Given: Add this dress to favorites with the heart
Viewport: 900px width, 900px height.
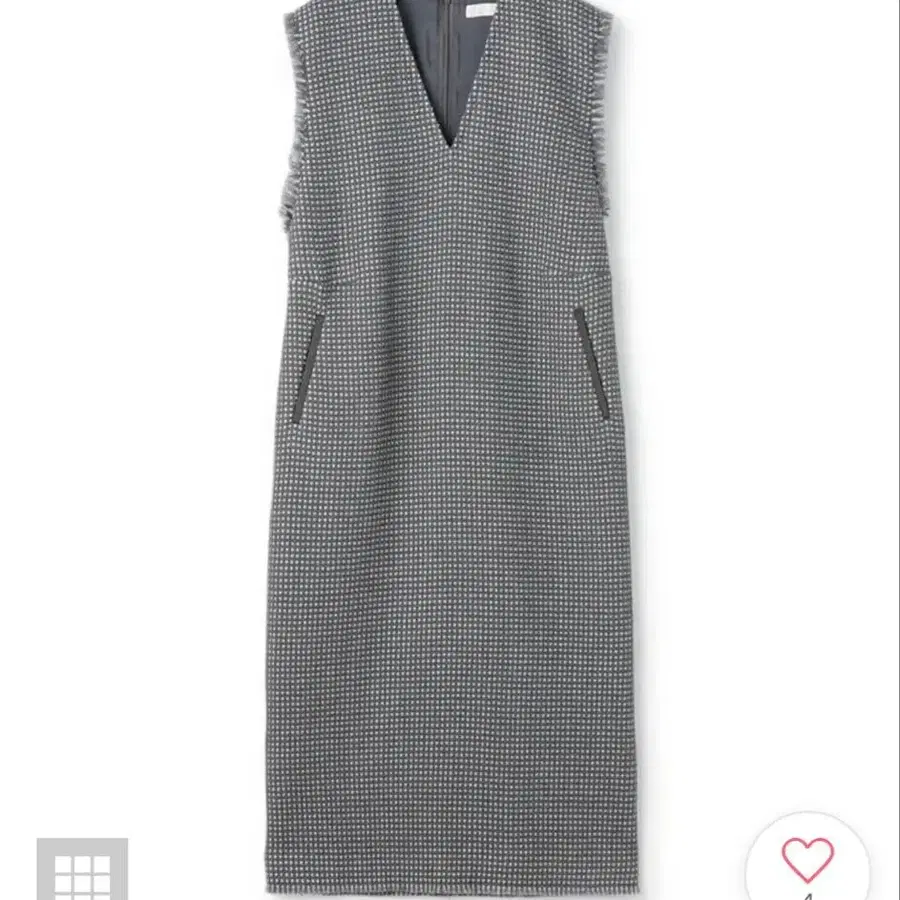Looking at the screenshot, I should (x=808, y=860).
